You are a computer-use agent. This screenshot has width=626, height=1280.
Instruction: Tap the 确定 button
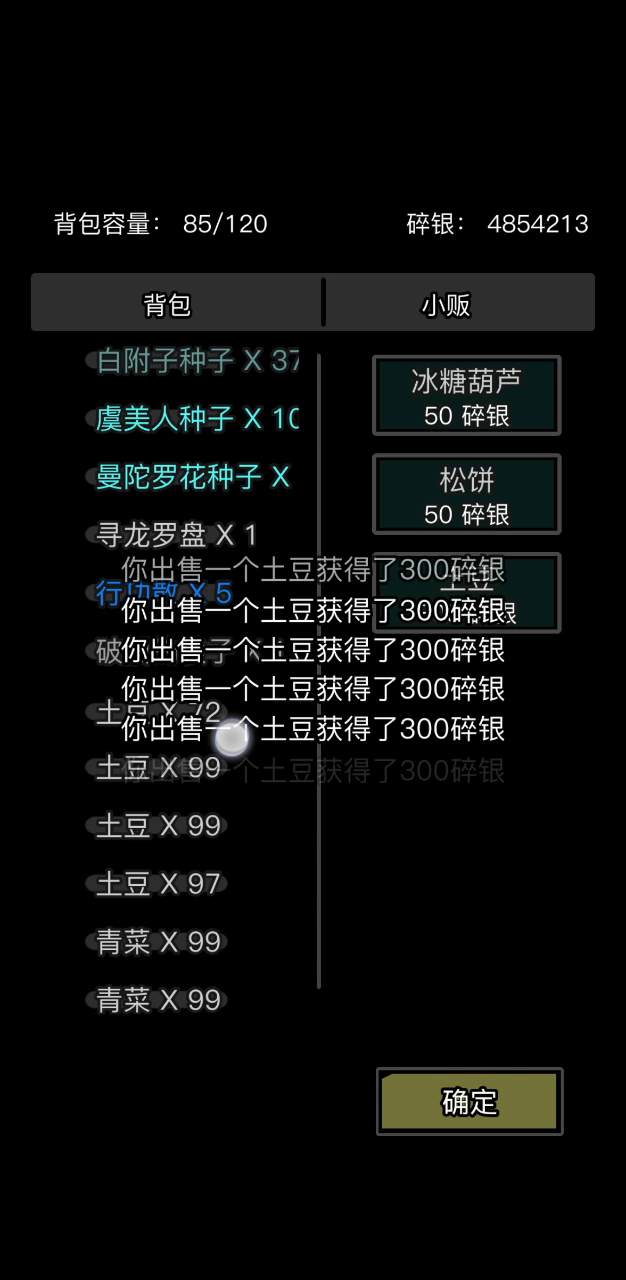[469, 1101]
